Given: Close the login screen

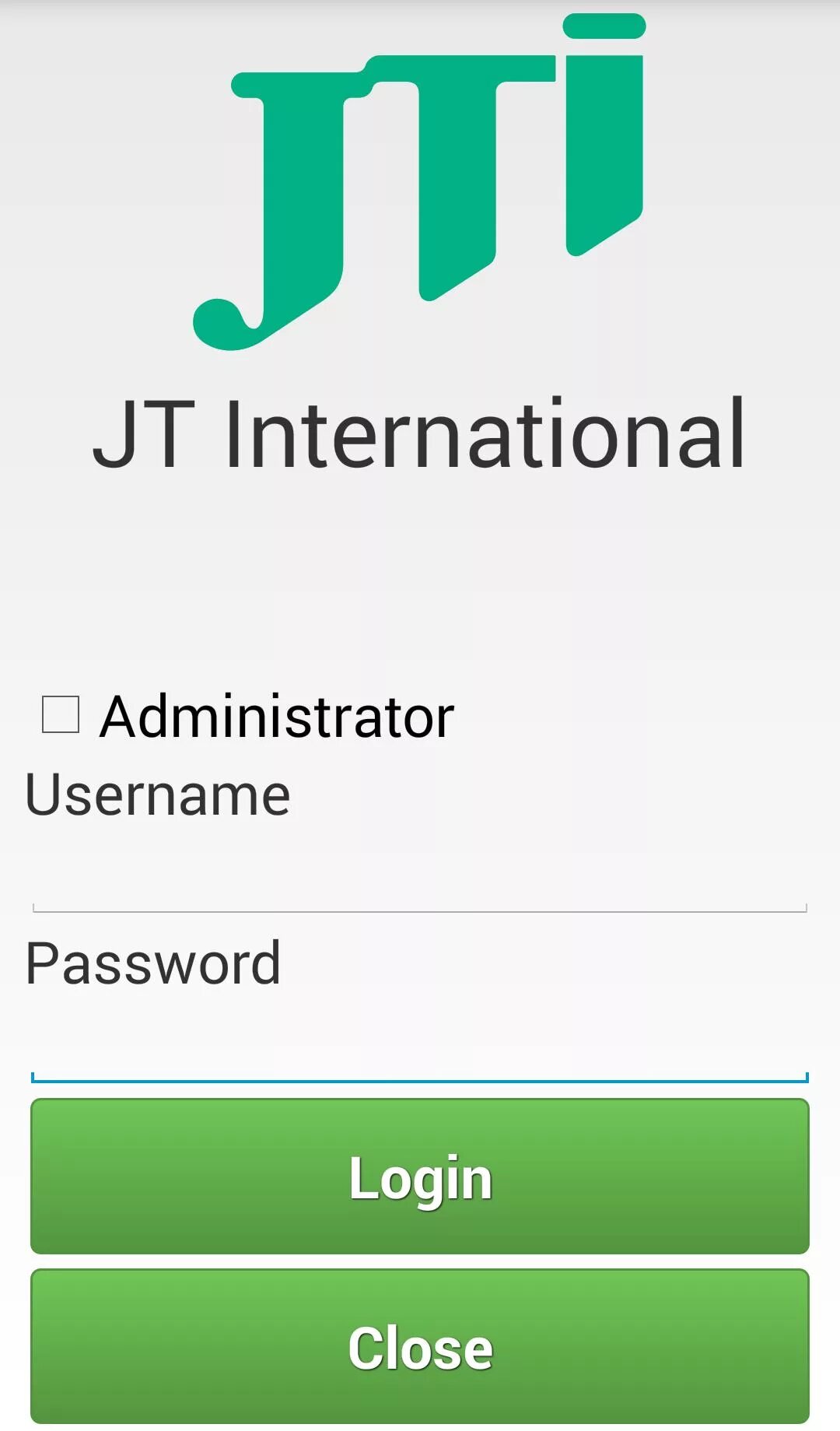Looking at the screenshot, I should [420, 1346].
